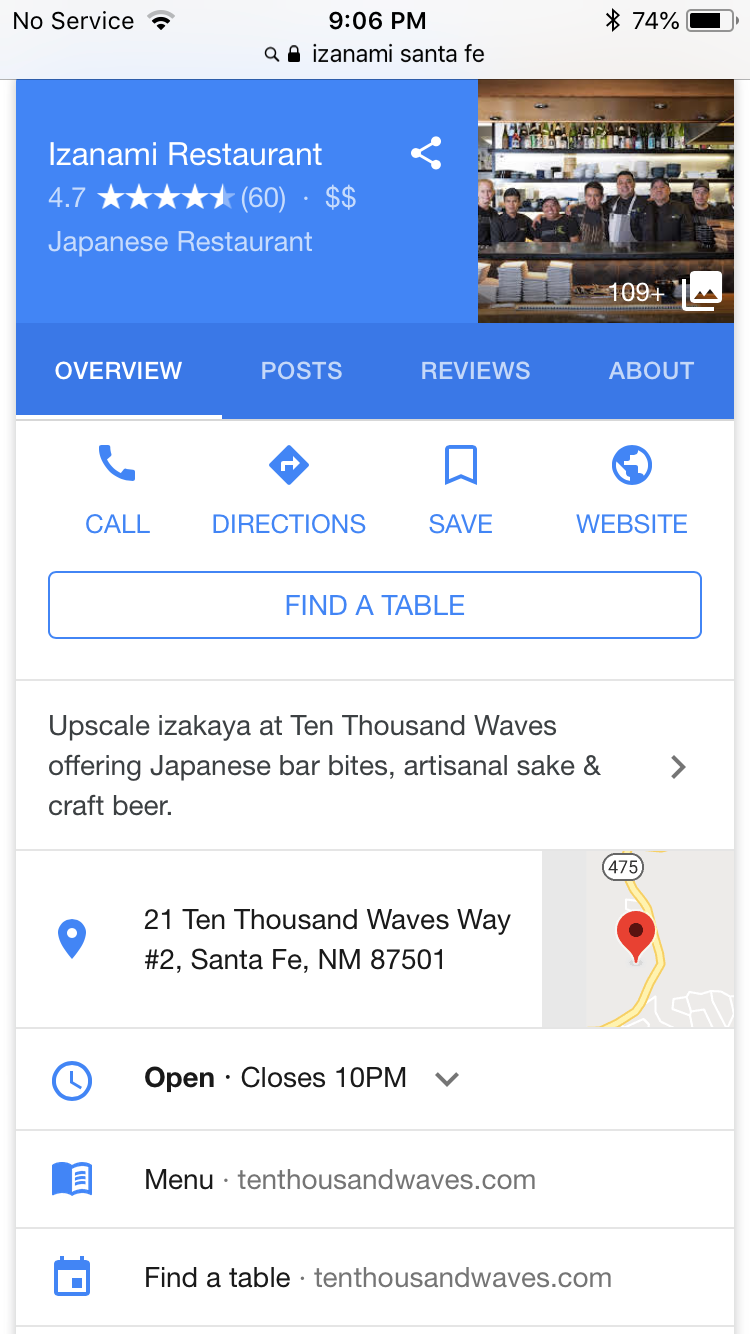Image resolution: width=750 pixels, height=1334 pixels.
Task: Select the Overview tab
Action: point(118,370)
